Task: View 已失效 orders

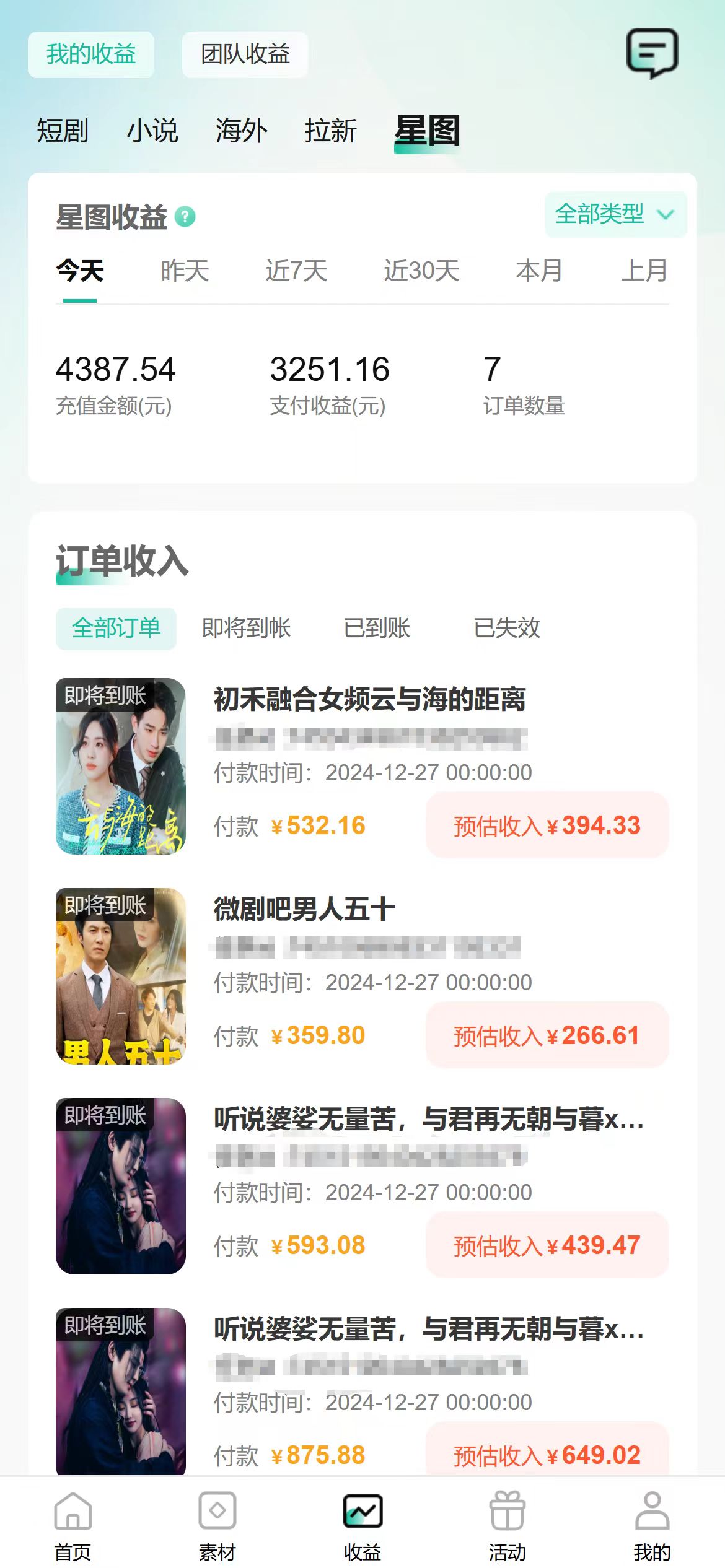Action: pyautogui.click(x=507, y=629)
